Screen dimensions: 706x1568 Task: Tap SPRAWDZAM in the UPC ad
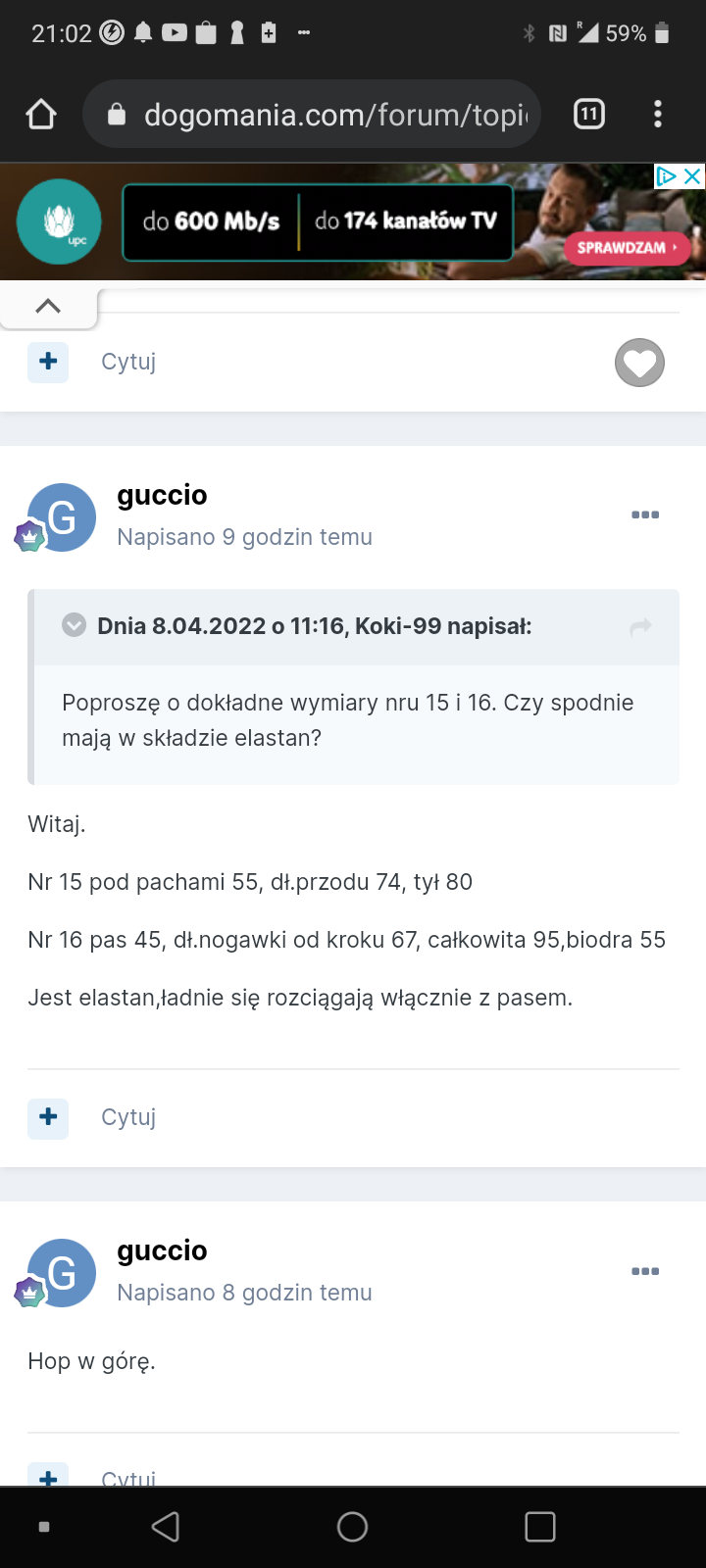627,248
